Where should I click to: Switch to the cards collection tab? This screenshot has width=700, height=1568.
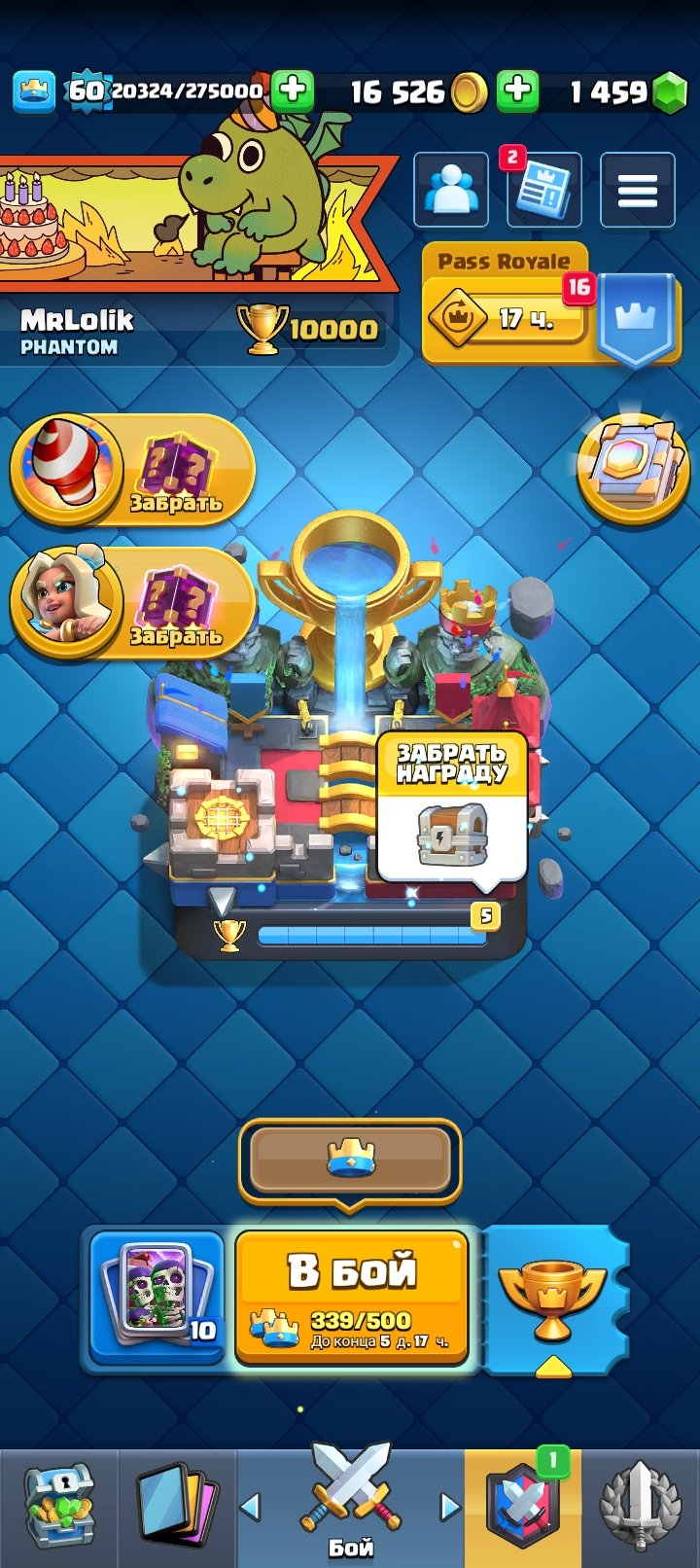tap(177, 1508)
